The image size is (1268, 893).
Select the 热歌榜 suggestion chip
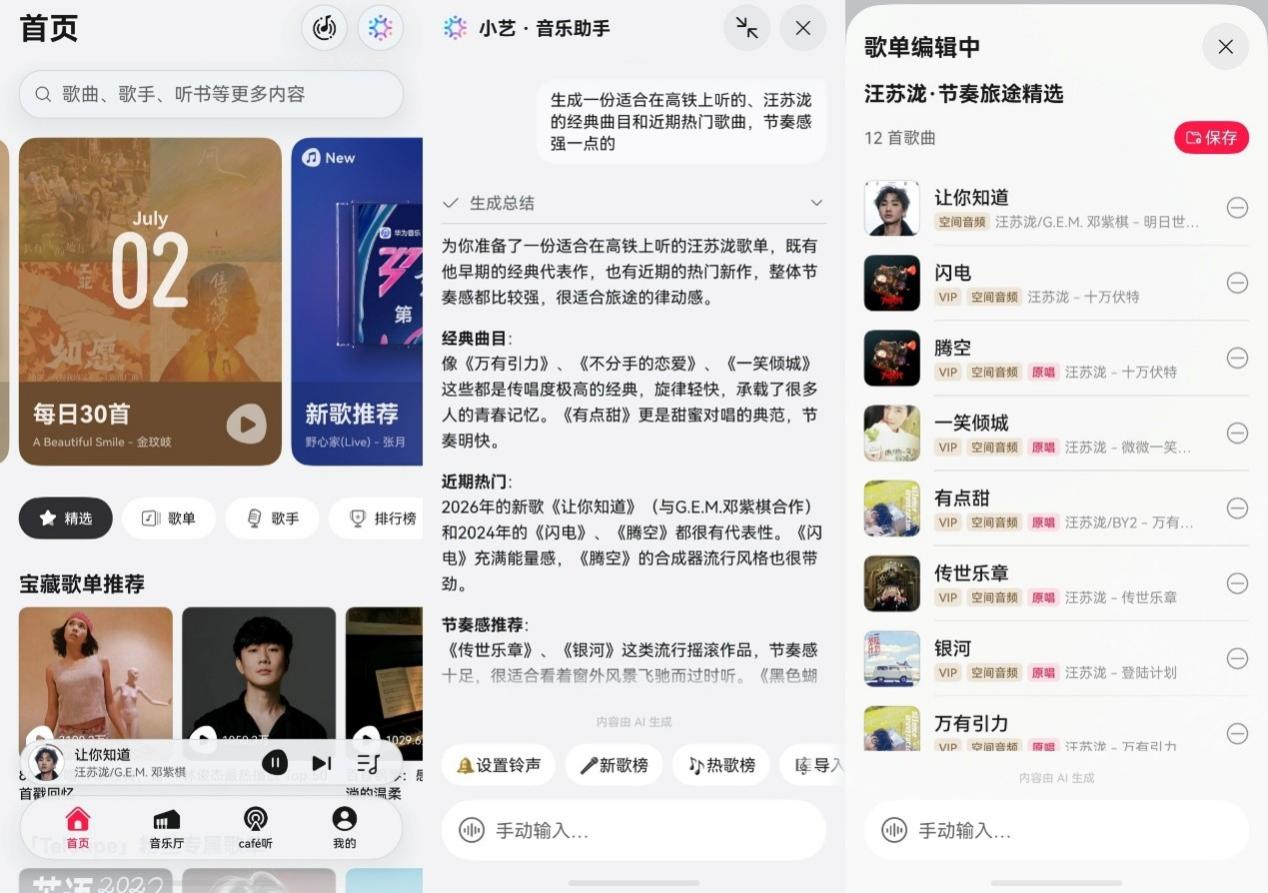pos(721,765)
